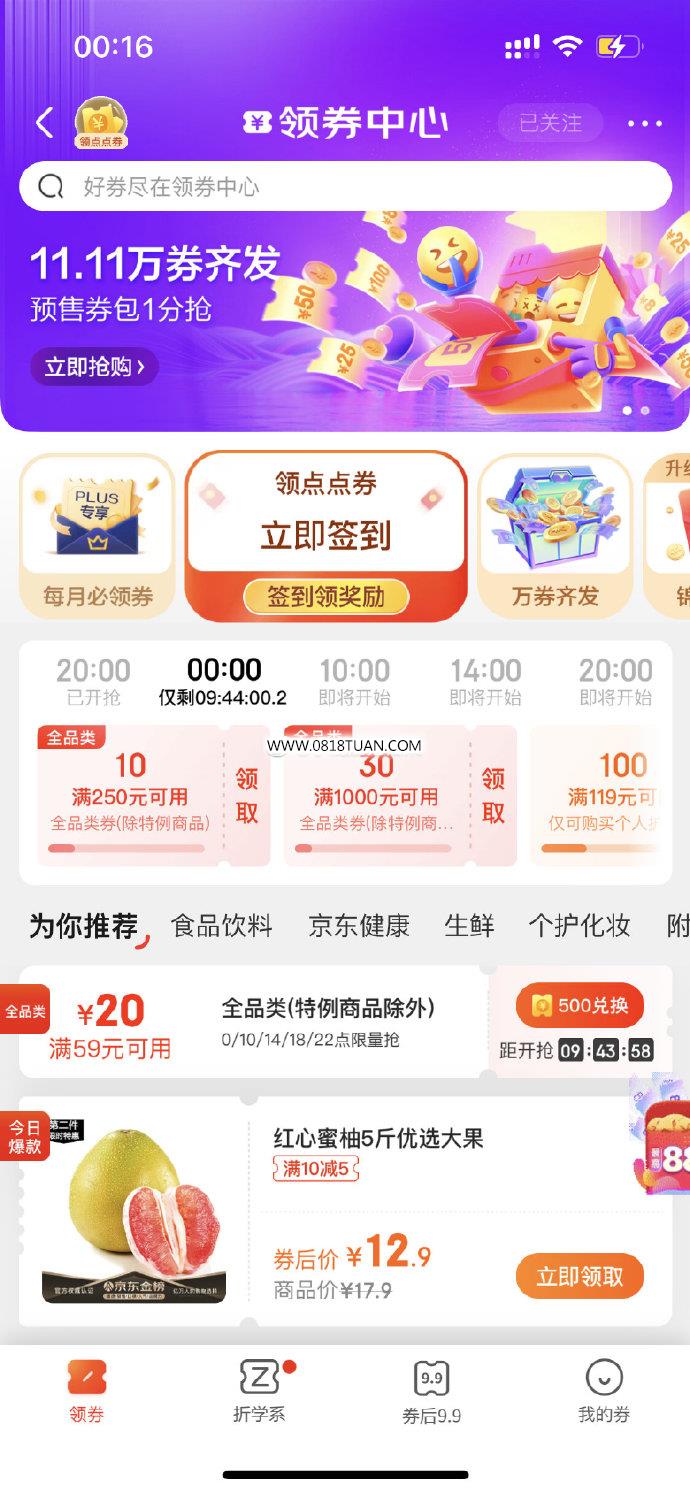This screenshot has width=690, height=1493.
Task: Select the 10:00 即将开始 time slot
Action: [354, 682]
